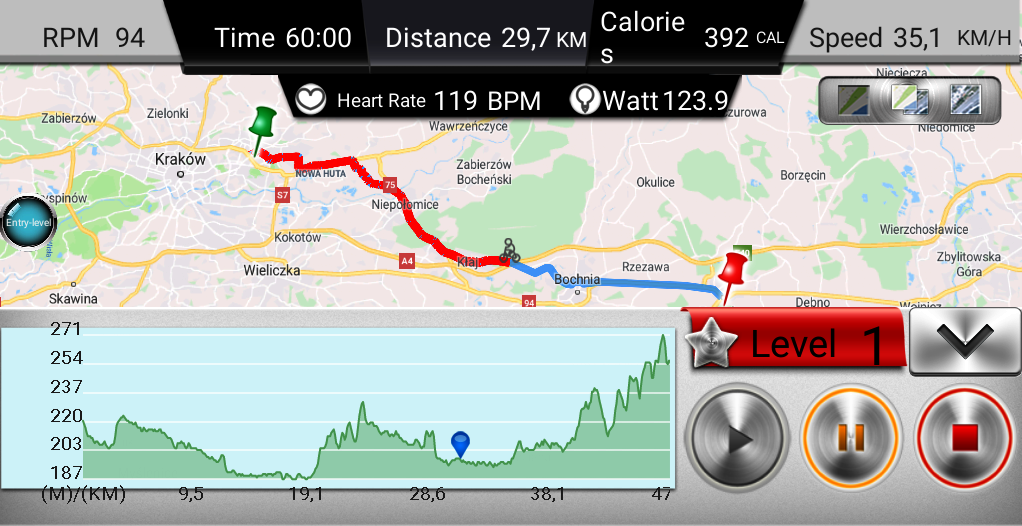Open the Entry-level badge
1022x526 pixels.
click(27, 222)
